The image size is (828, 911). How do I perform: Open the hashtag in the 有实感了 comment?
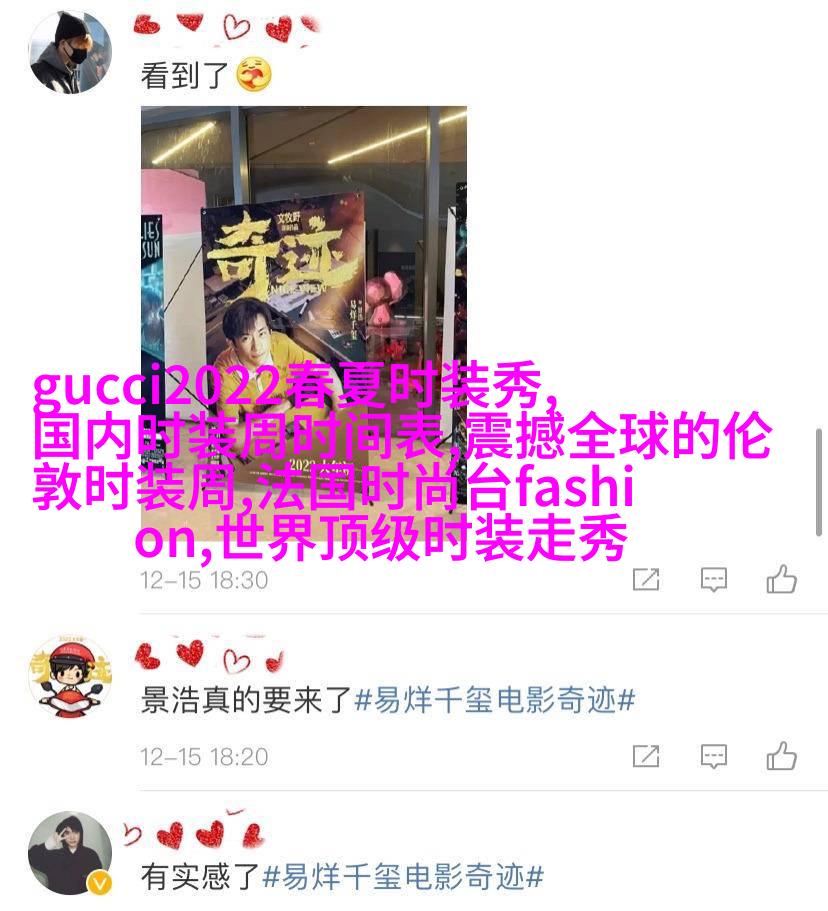tap(404, 877)
